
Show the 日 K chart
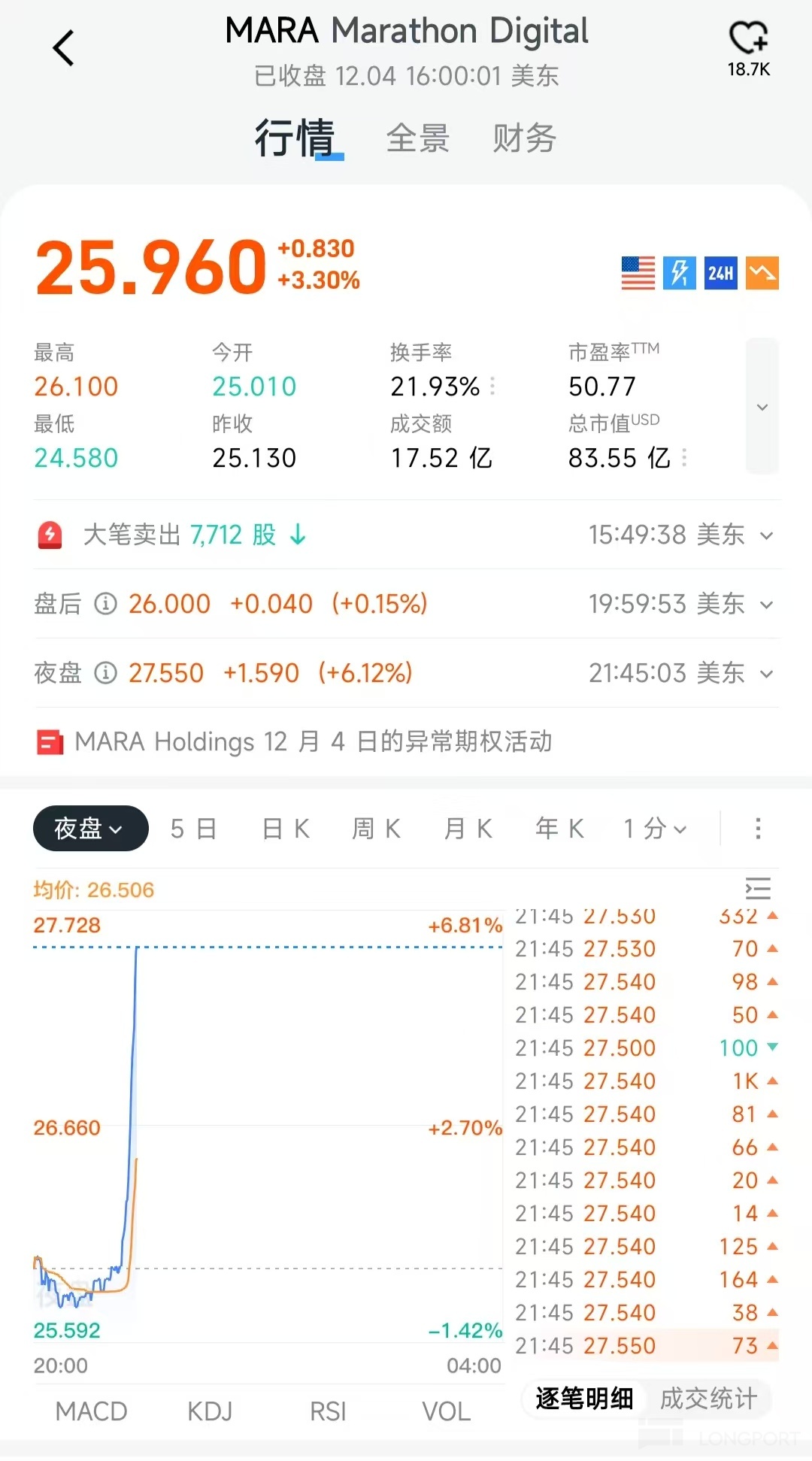[286, 829]
